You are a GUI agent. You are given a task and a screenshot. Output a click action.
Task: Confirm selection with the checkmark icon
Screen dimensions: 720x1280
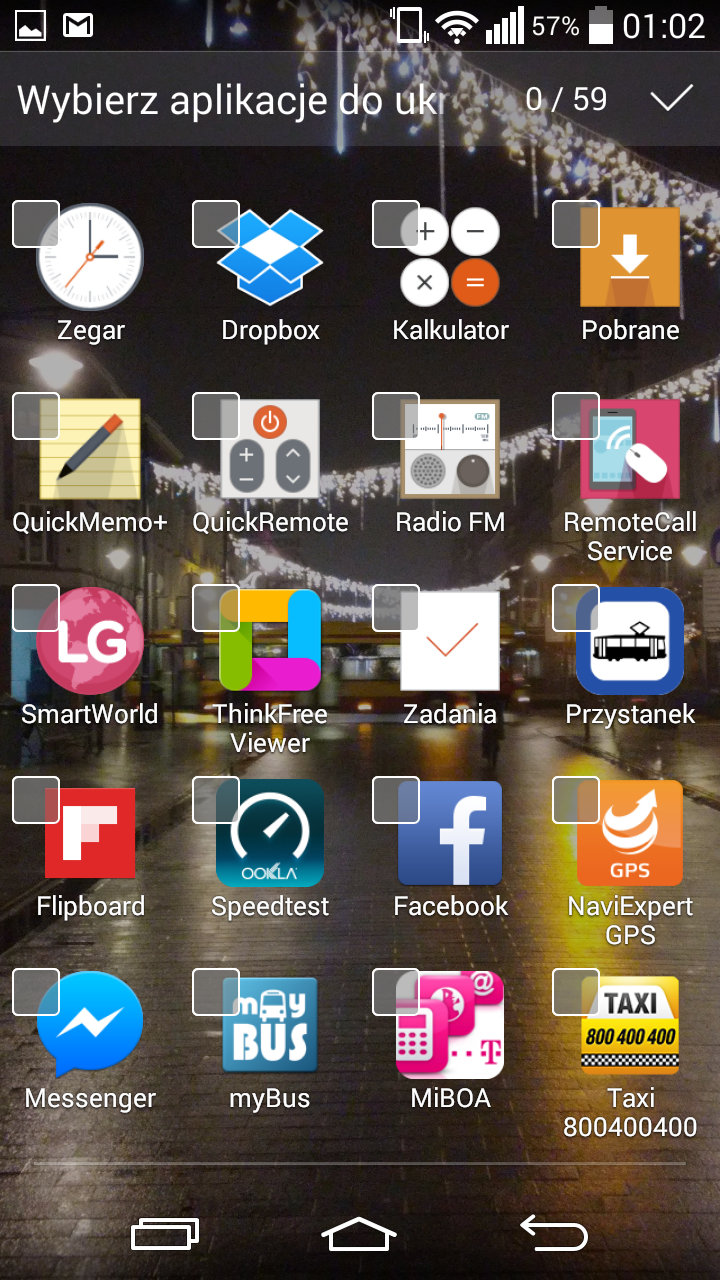(x=671, y=98)
